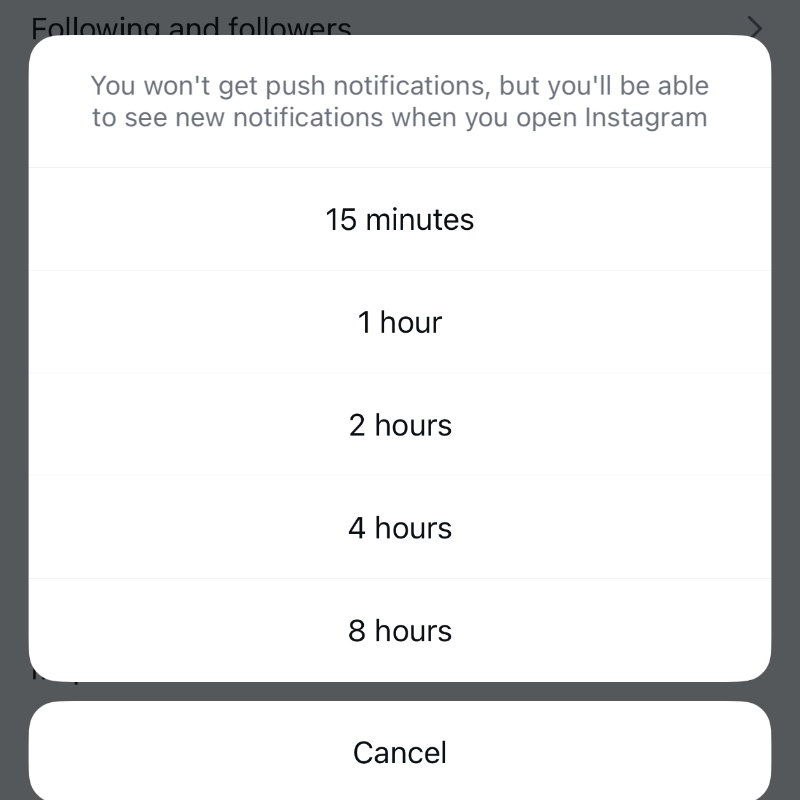The height and width of the screenshot is (800, 800).
Task: Mute push notifications for 8 hours
Action: click(400, 631)
